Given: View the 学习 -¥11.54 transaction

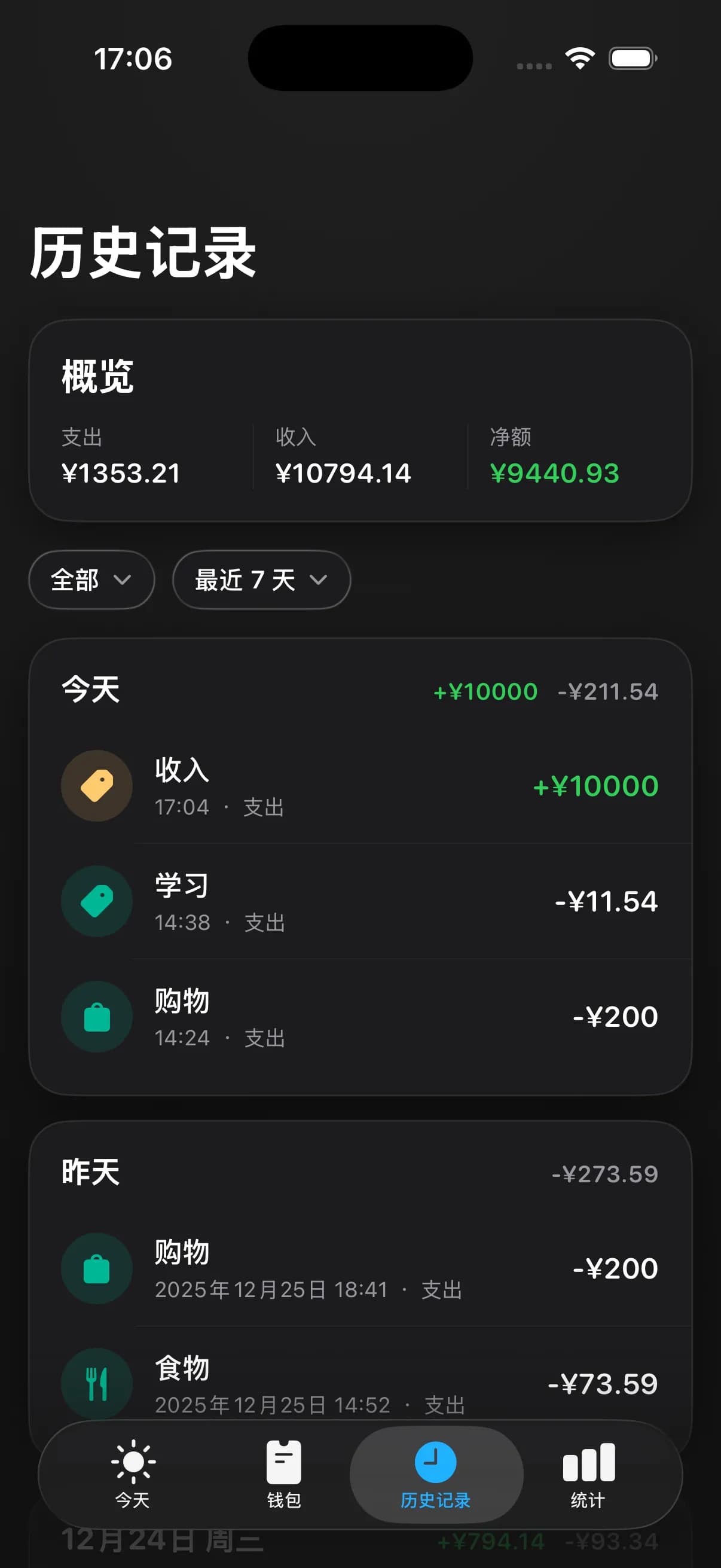Looking at the screenshot, I should (360, 901).
